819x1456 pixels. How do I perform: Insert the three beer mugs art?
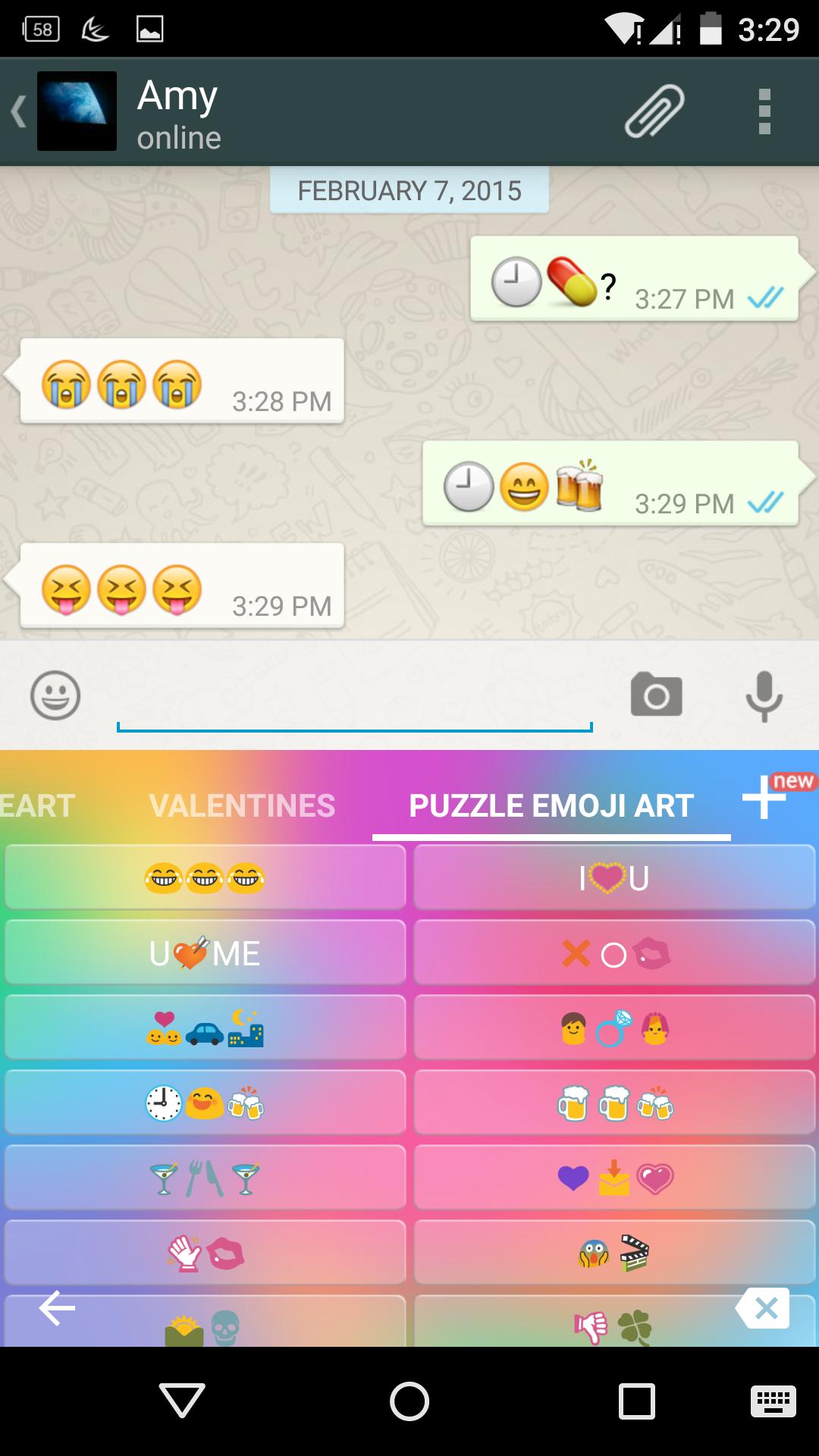614,1103
